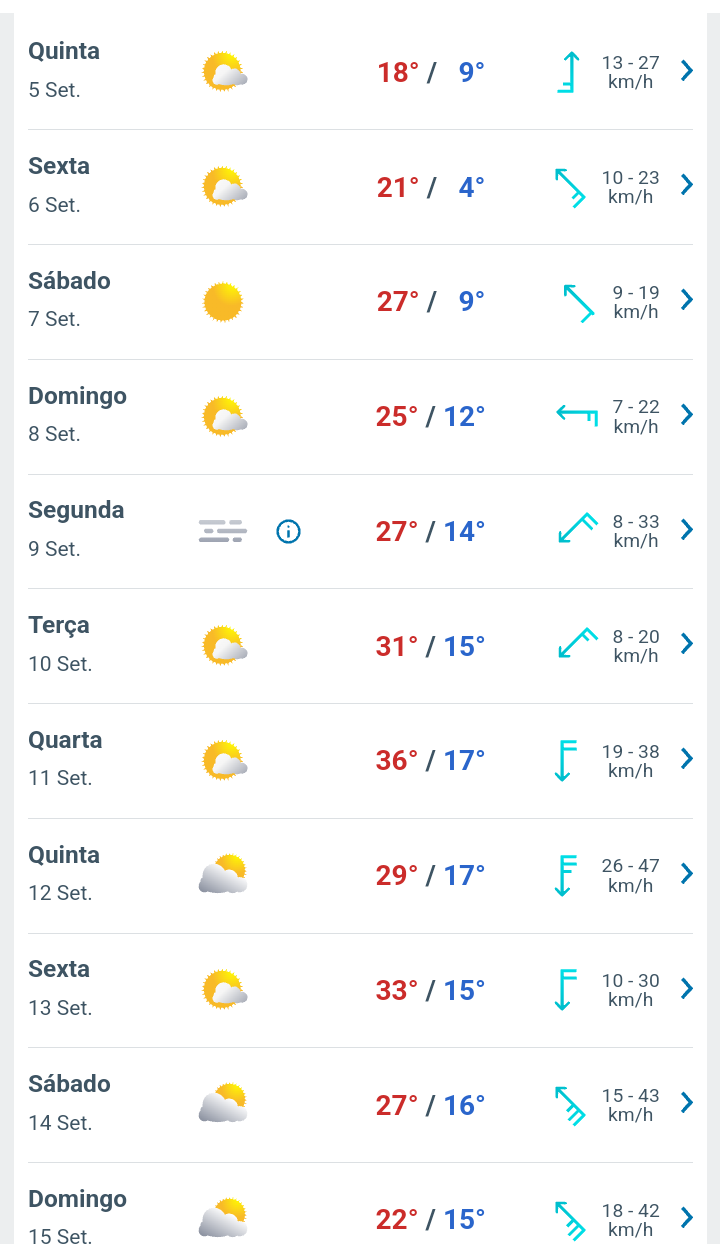Open the forecast for Sexta 13 Set.
Screen dimensions: 720x1244
[360, 990]
